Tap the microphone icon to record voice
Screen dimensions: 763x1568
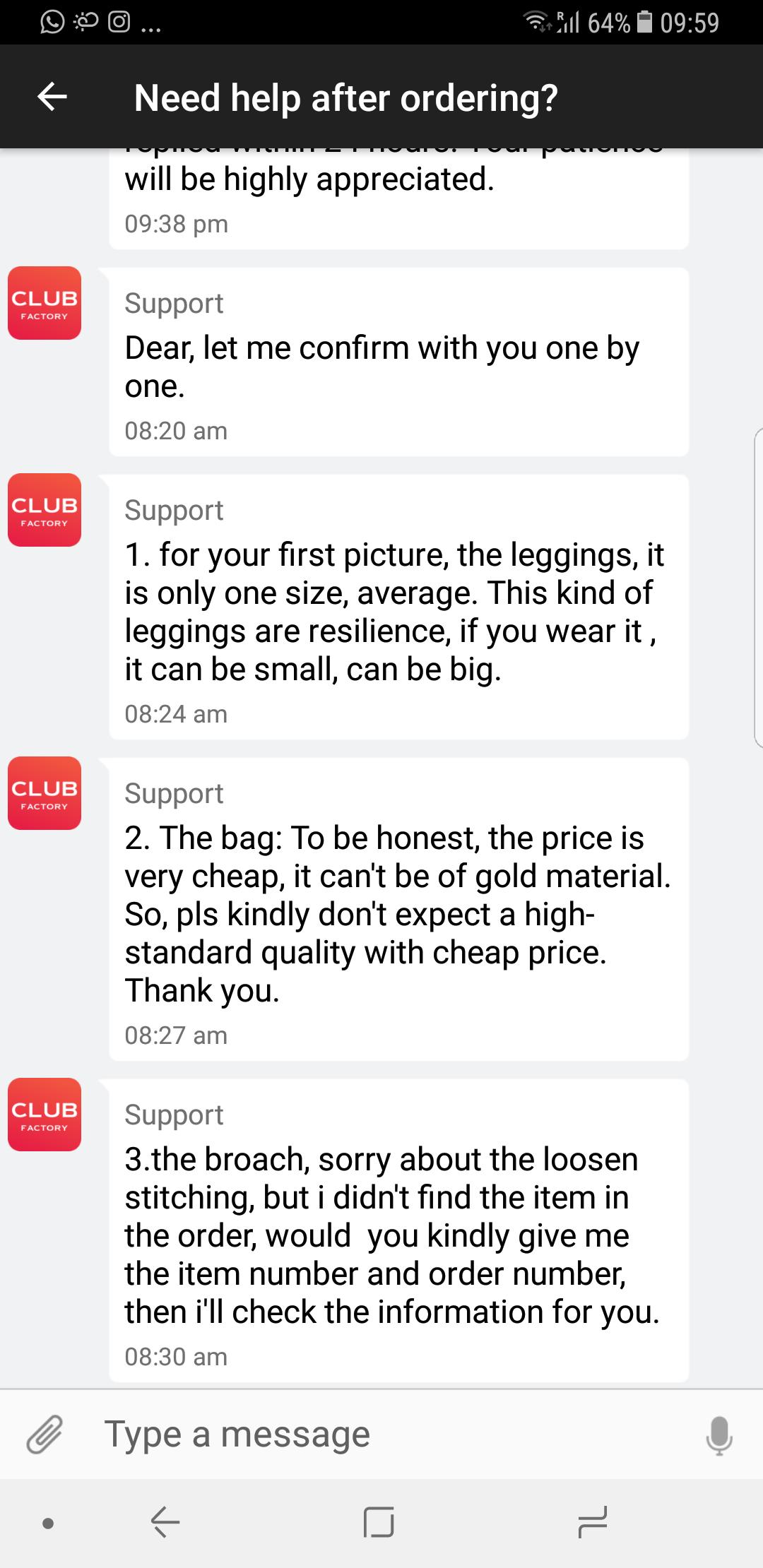pyautogui.click(x=718, y=1434)
